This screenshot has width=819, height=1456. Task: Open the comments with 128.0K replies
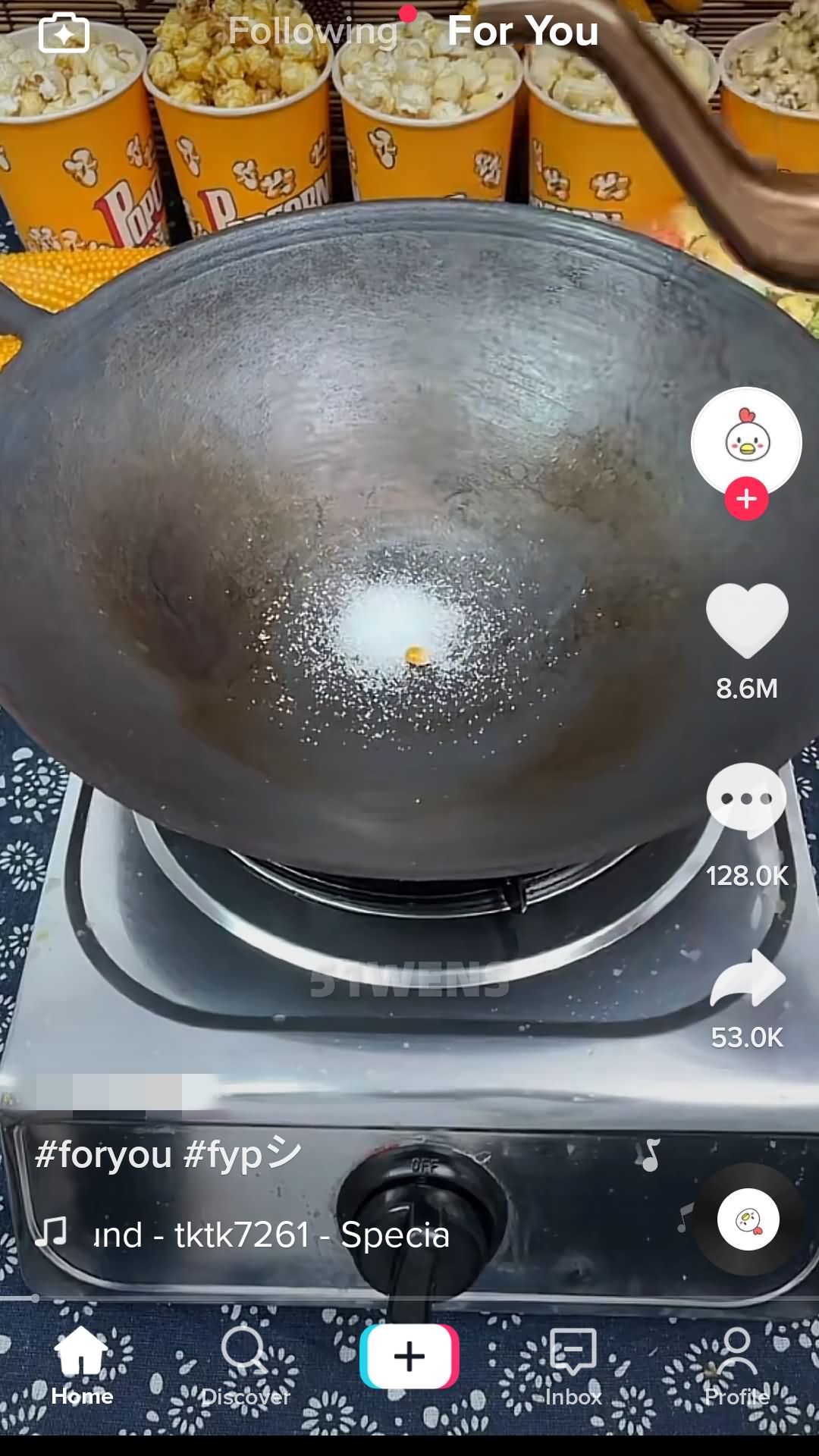coord(747,800)
